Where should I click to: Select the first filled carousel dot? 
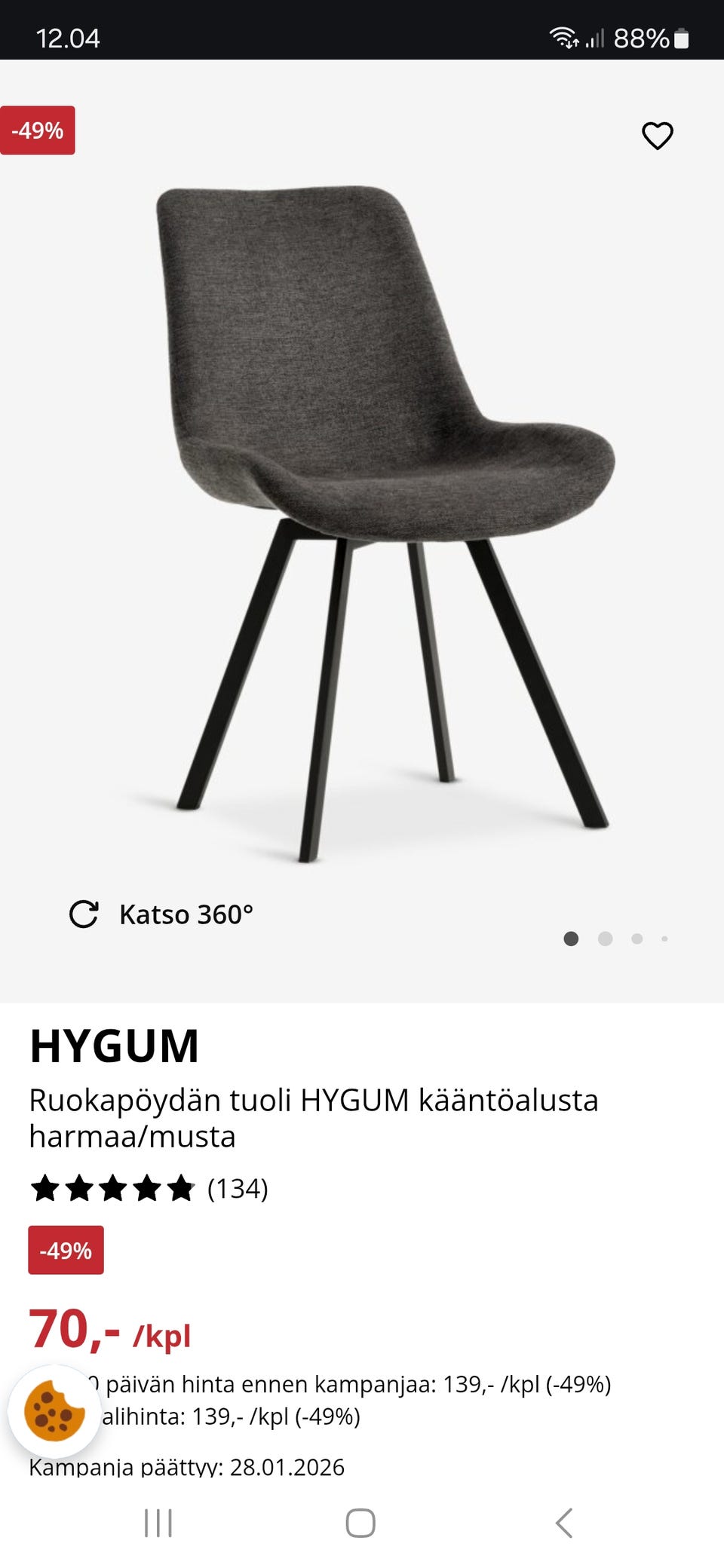point(572,939)
